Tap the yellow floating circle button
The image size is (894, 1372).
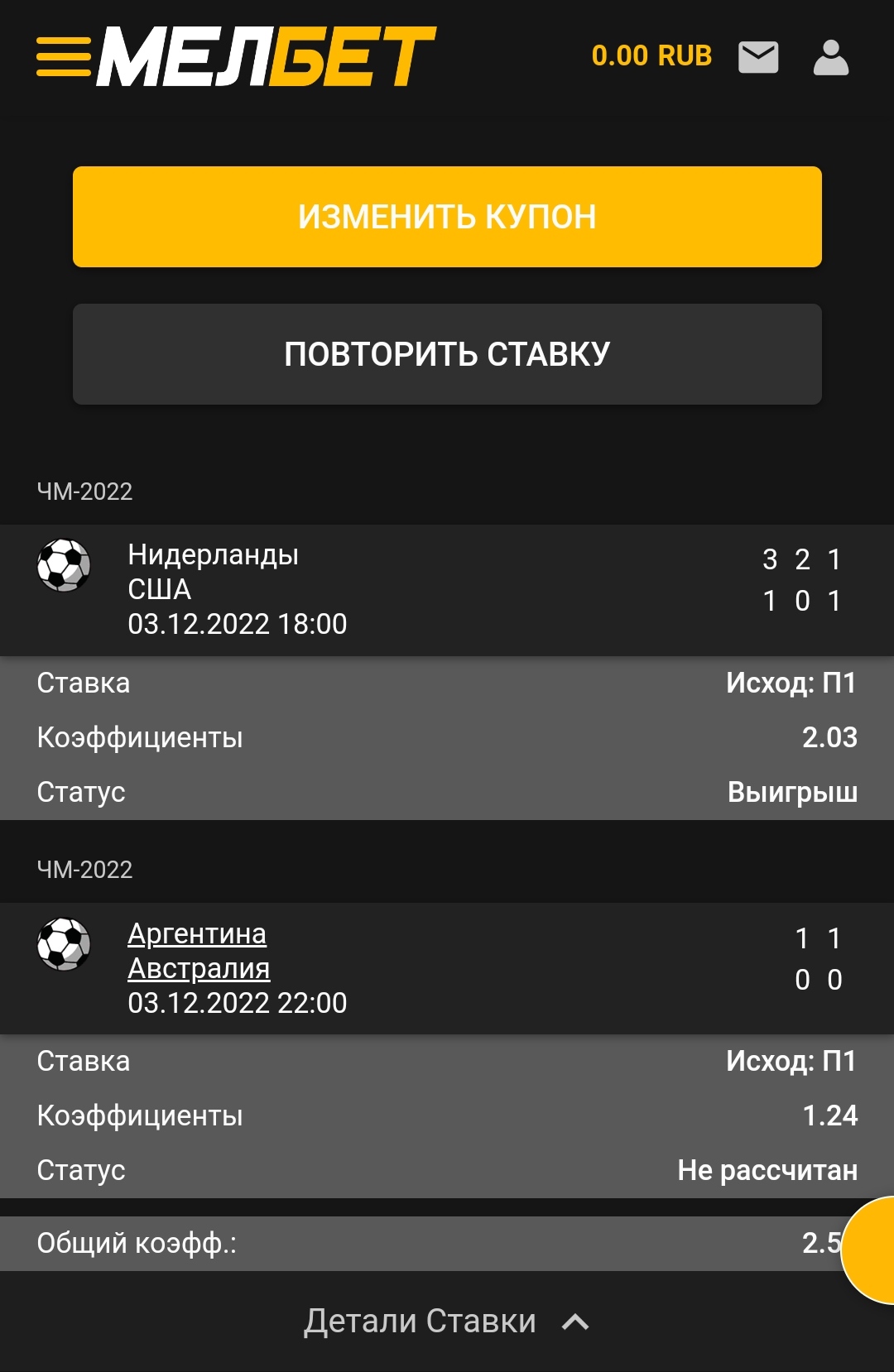click(x=871, y=1250)
